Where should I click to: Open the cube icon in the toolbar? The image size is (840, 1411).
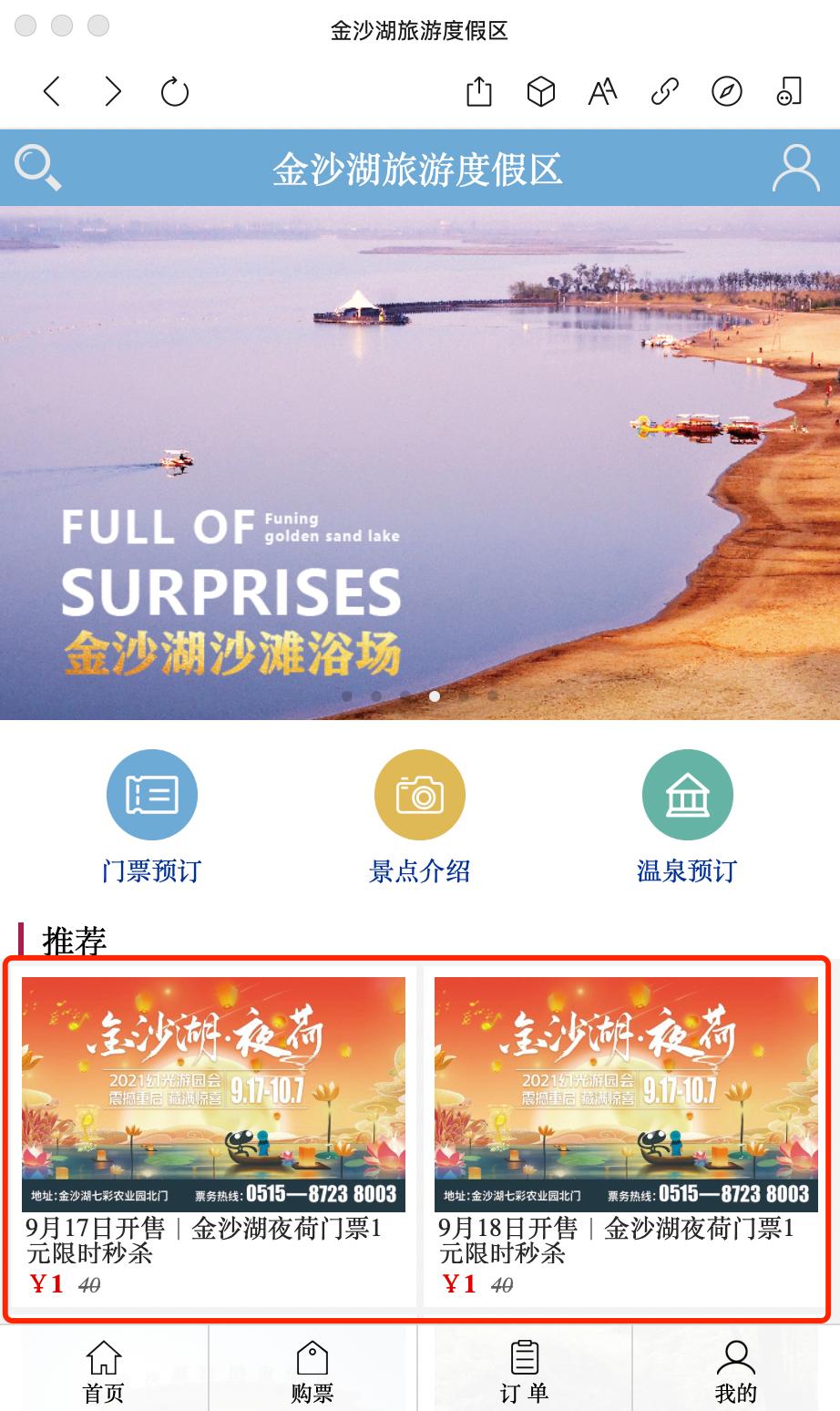(x=541, y=92)
